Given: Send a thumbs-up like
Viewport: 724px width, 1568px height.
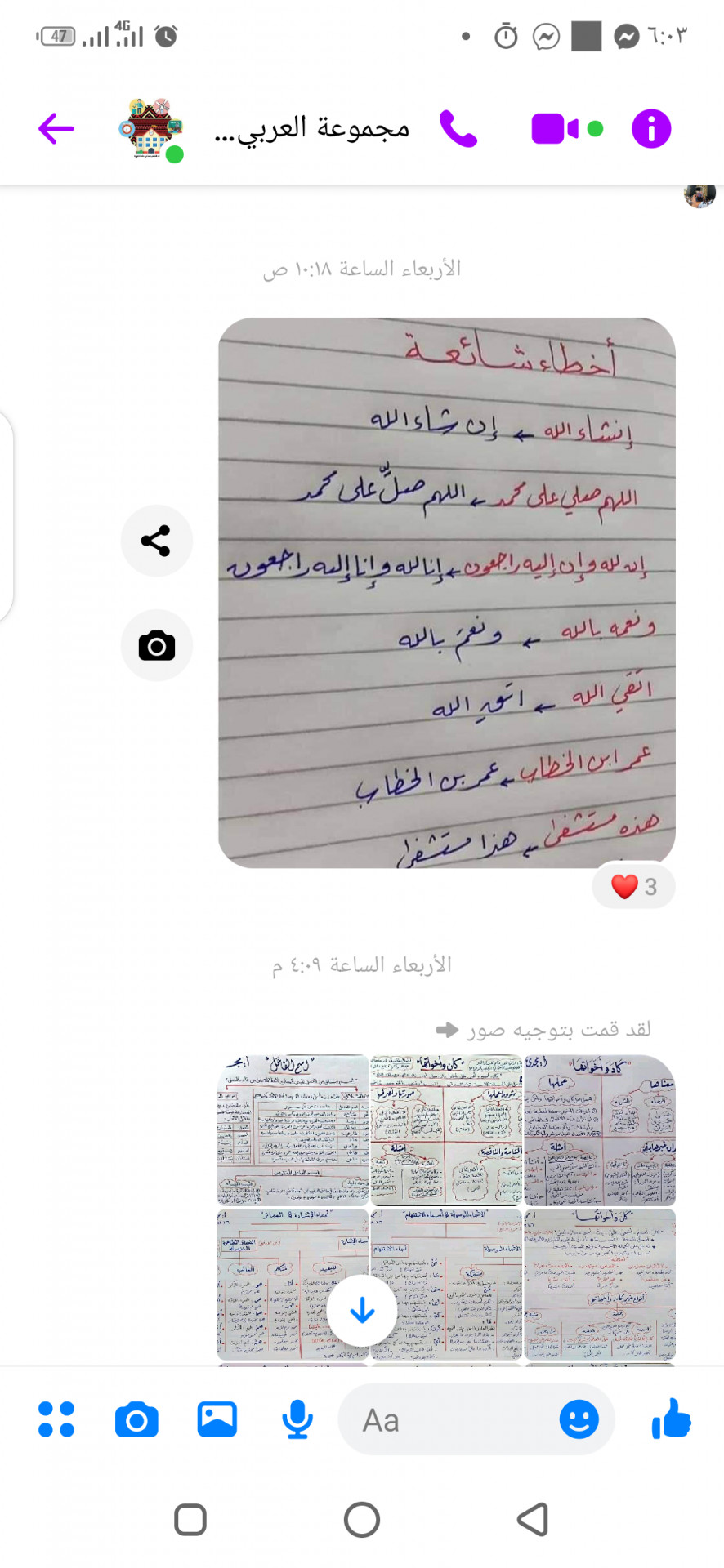Looking at the screenshot, I should pyautogui.click(x=672, y=1419).
